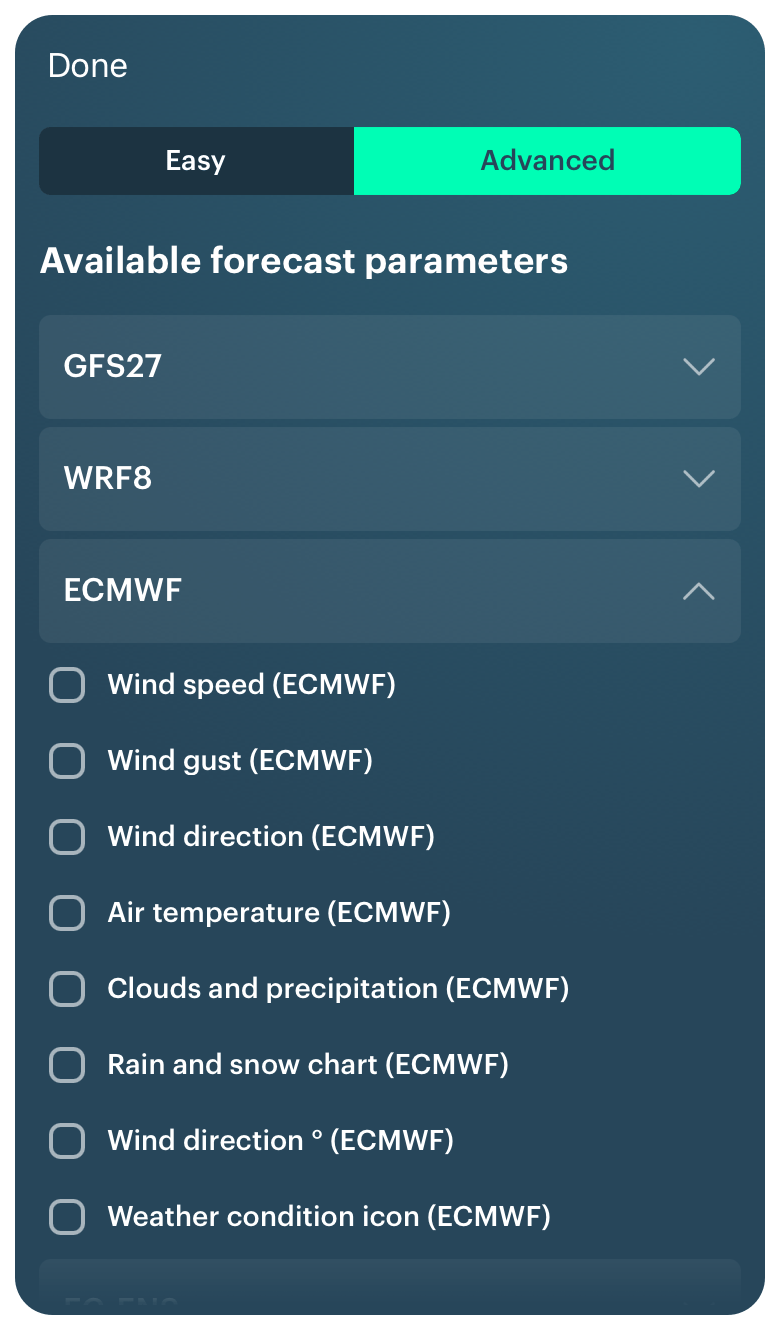
Task: Check Rain and snow chart (ECMWF)
Action: (x=66, y=1065)
